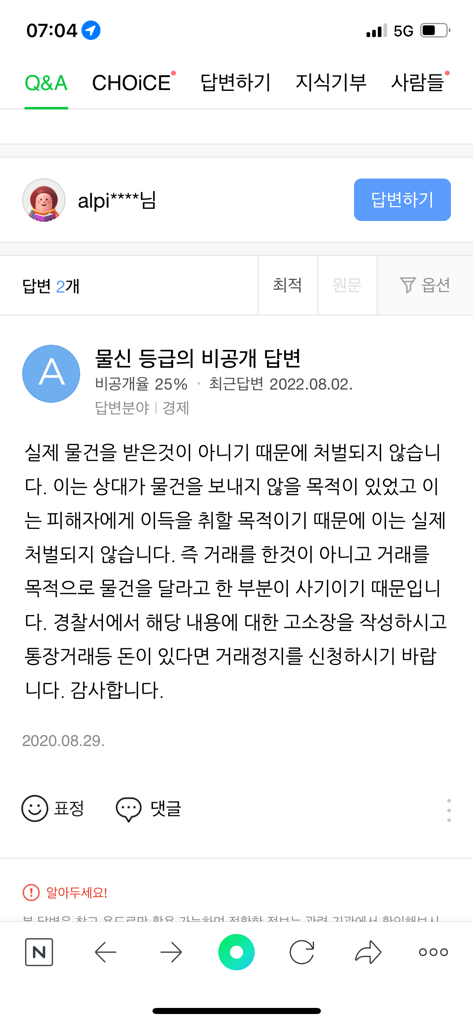This screenshot has width=473, height=1024.
Task: Share this page
Action: pos(368,952)
